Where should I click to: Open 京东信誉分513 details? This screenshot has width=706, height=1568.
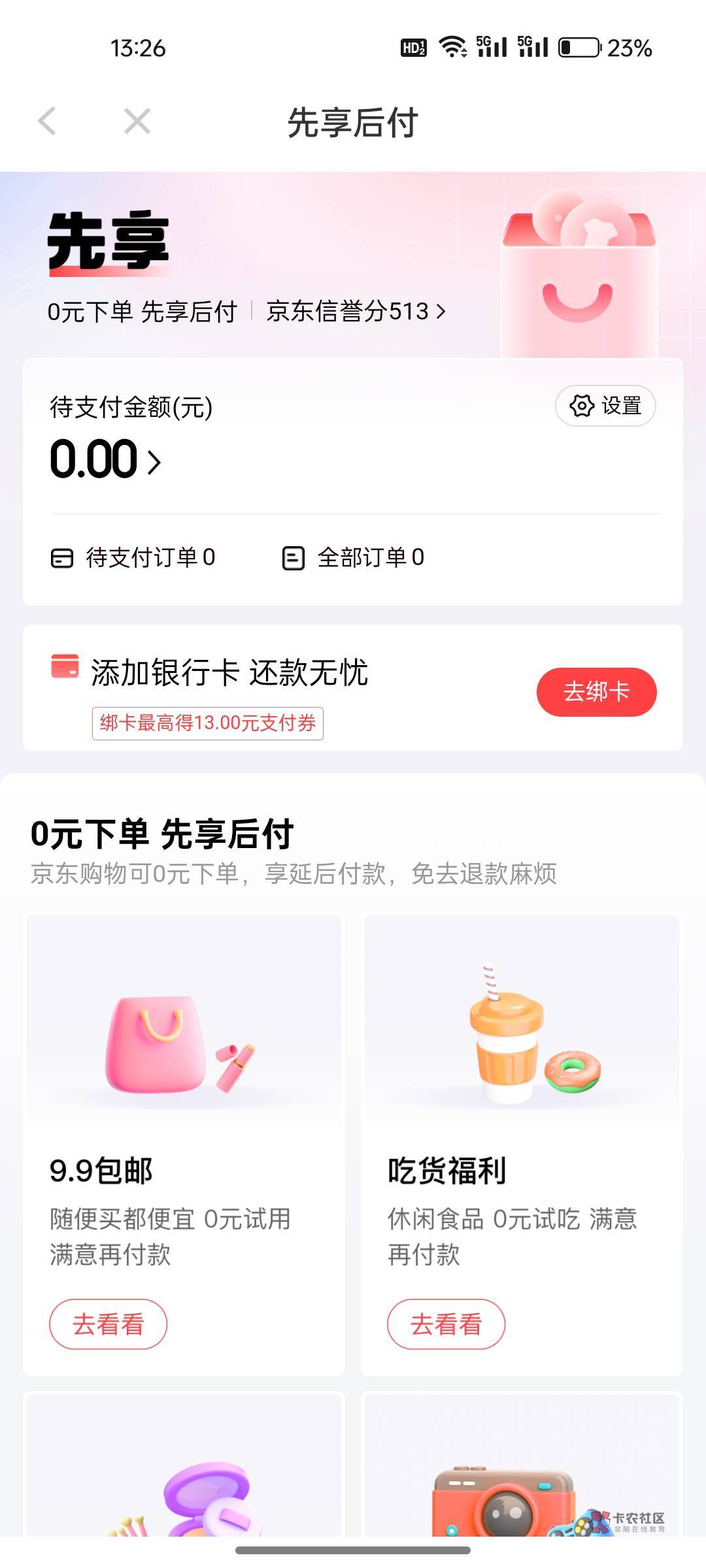tap(356, 312)
